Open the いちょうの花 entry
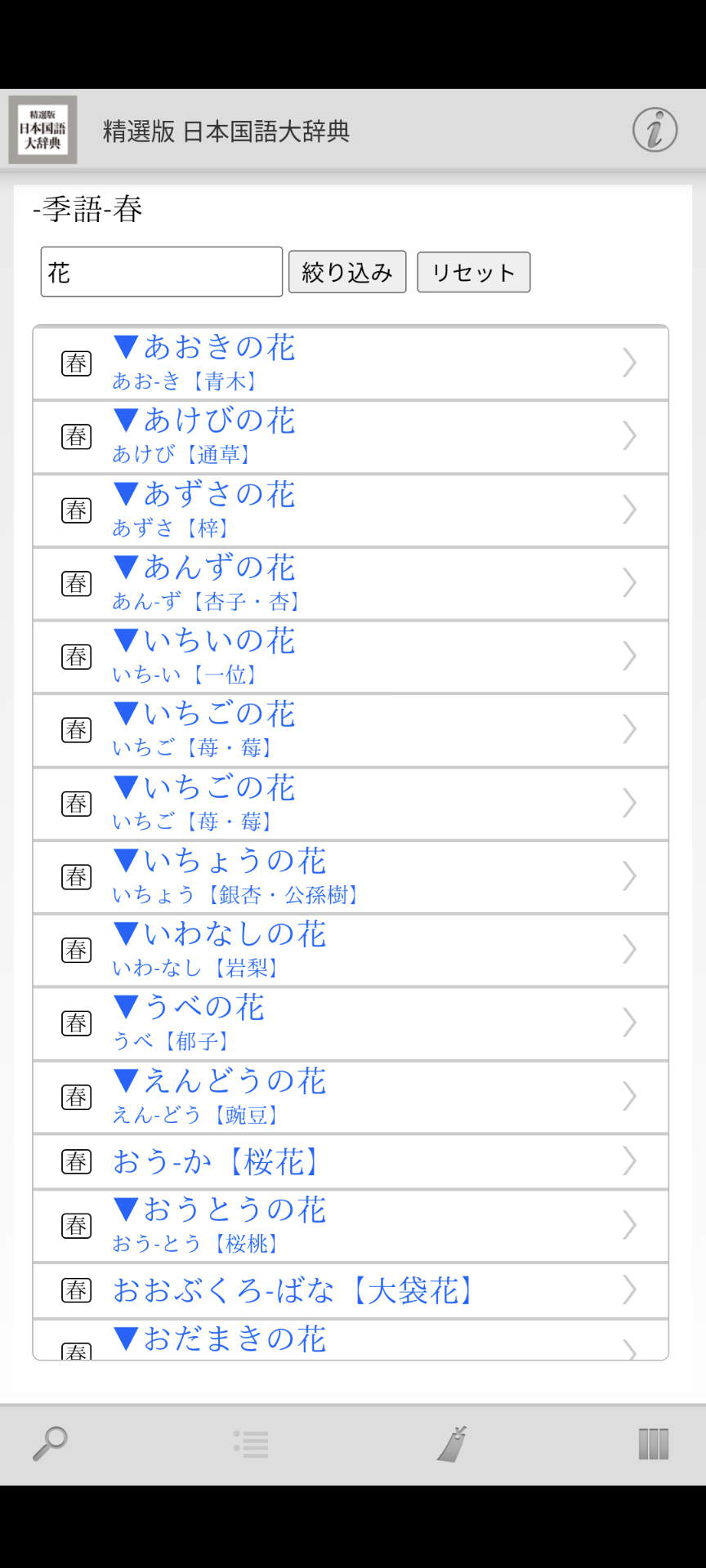 [351, 877]
